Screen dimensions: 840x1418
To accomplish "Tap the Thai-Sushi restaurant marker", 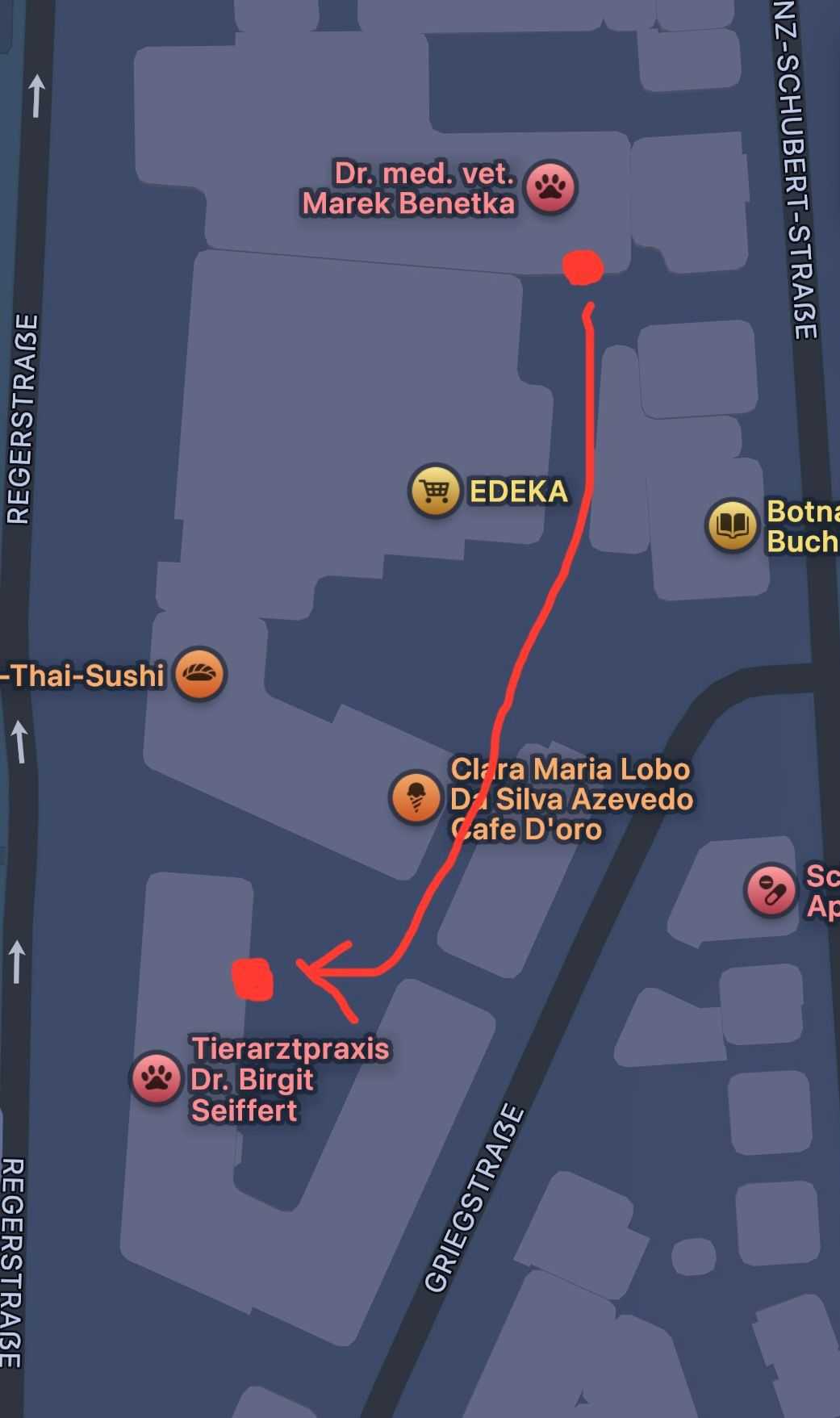I will 199,674.
